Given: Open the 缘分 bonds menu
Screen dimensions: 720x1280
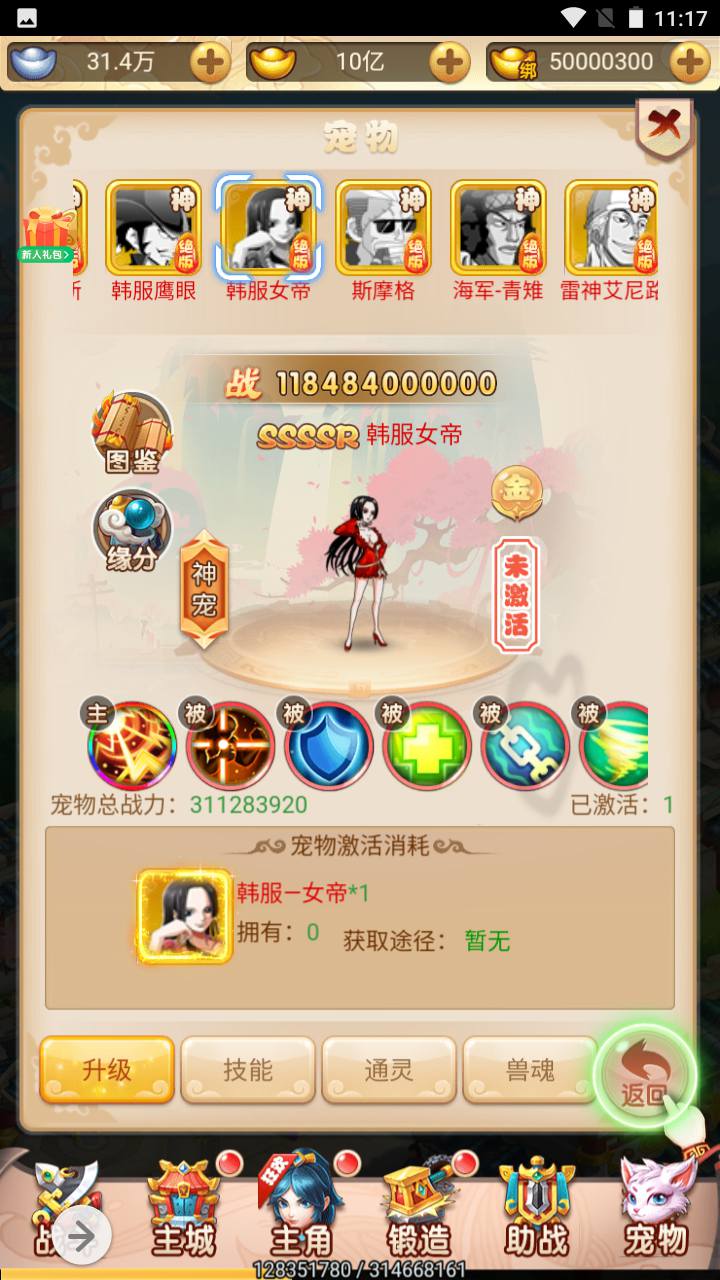Looking at the screenshot, I should (x=132, y=530).
